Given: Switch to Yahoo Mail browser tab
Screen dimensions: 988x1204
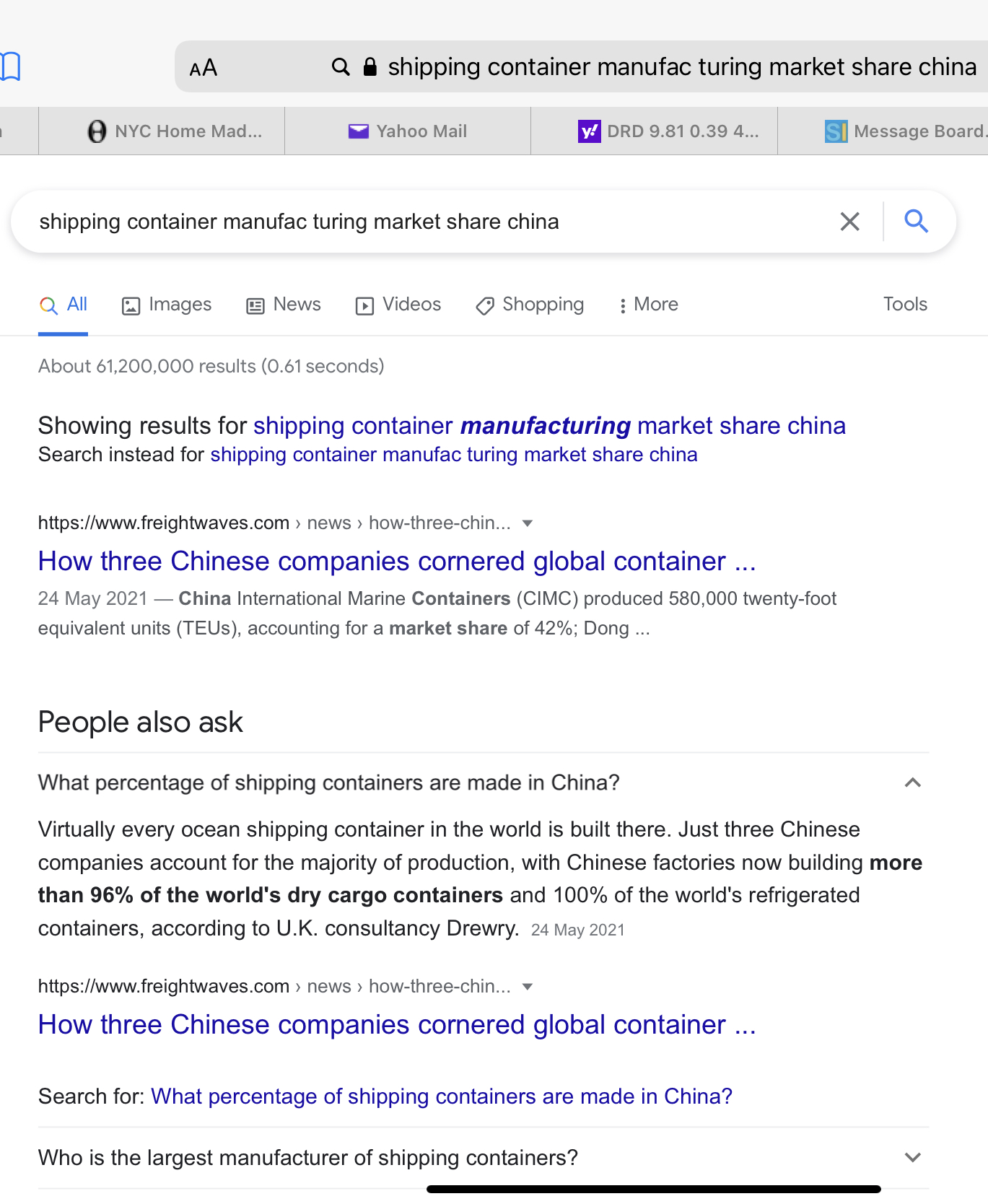Looking at the screenshot, I should click(x=408, y=131).
